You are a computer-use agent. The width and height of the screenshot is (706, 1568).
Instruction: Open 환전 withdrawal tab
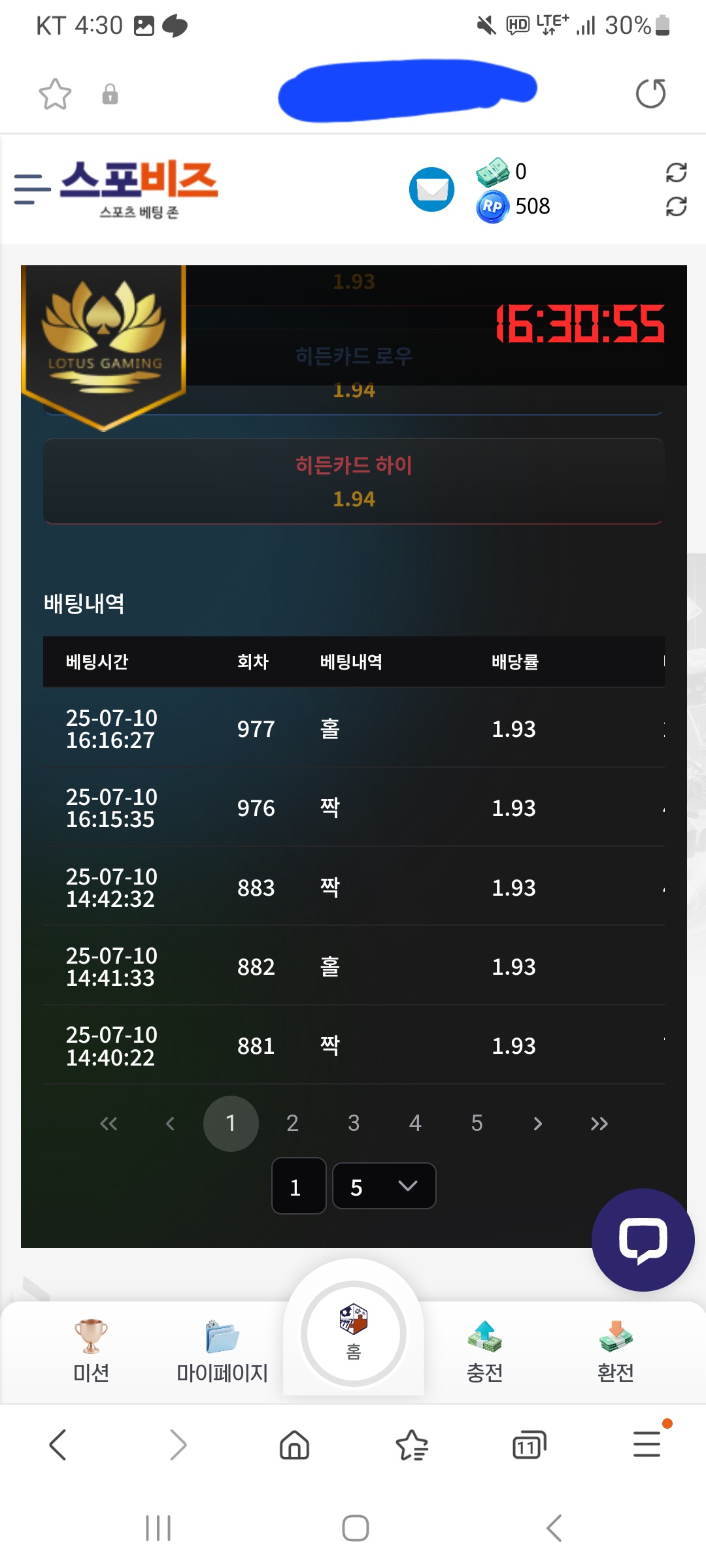615,1350
